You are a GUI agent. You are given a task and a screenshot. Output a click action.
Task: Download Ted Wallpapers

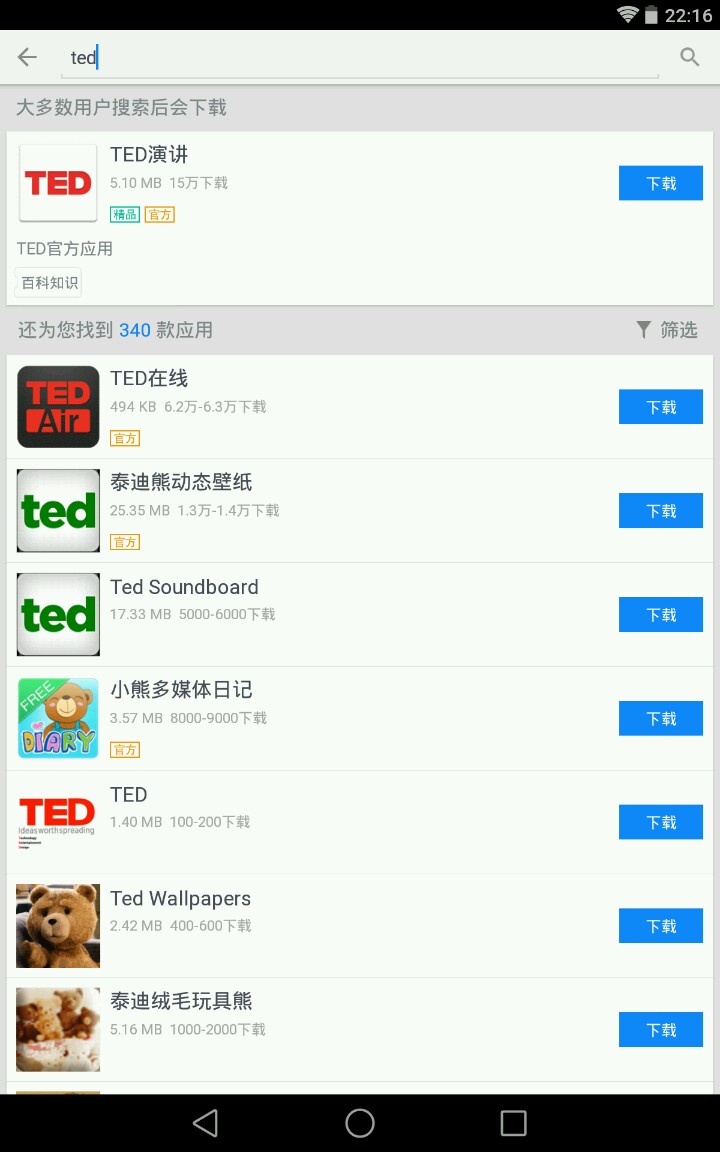coord(660,926)
